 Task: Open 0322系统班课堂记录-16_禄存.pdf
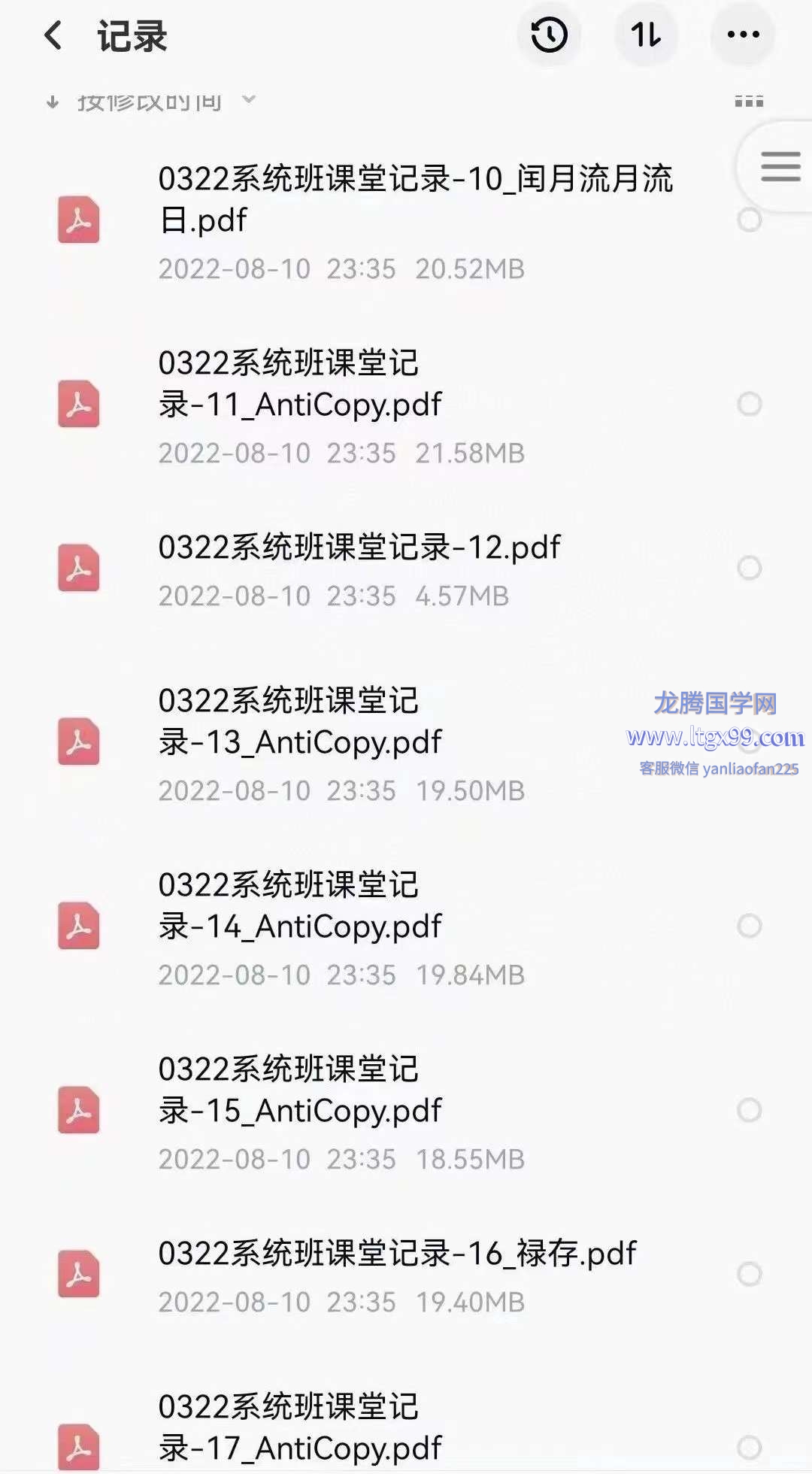pyautogui.click(x=397, y=1254)
